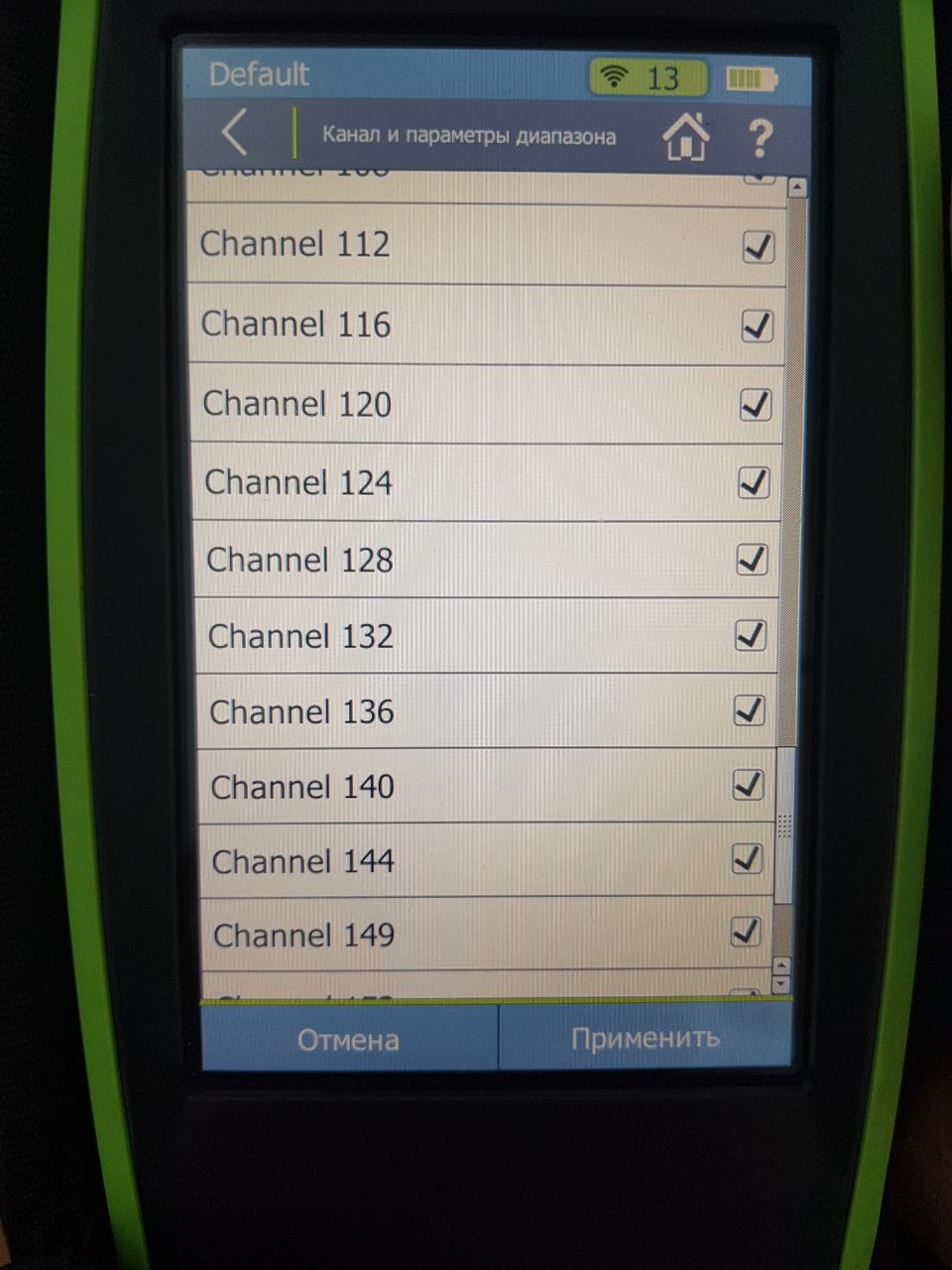Uncheck the Channel 116 checkbox
Screen dimensions: 952x1270
click(x=758, y=325)
